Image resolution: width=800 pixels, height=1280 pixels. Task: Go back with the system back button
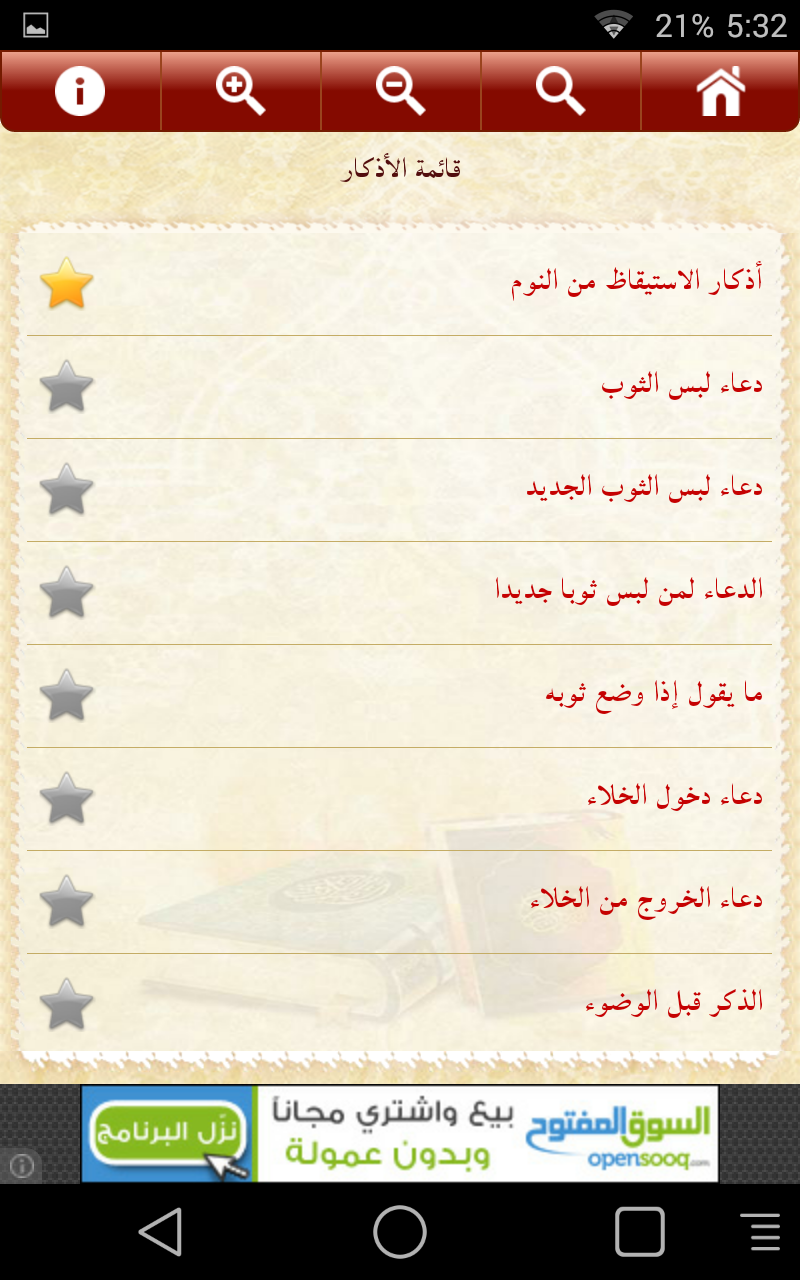(x=160, y=1231)
